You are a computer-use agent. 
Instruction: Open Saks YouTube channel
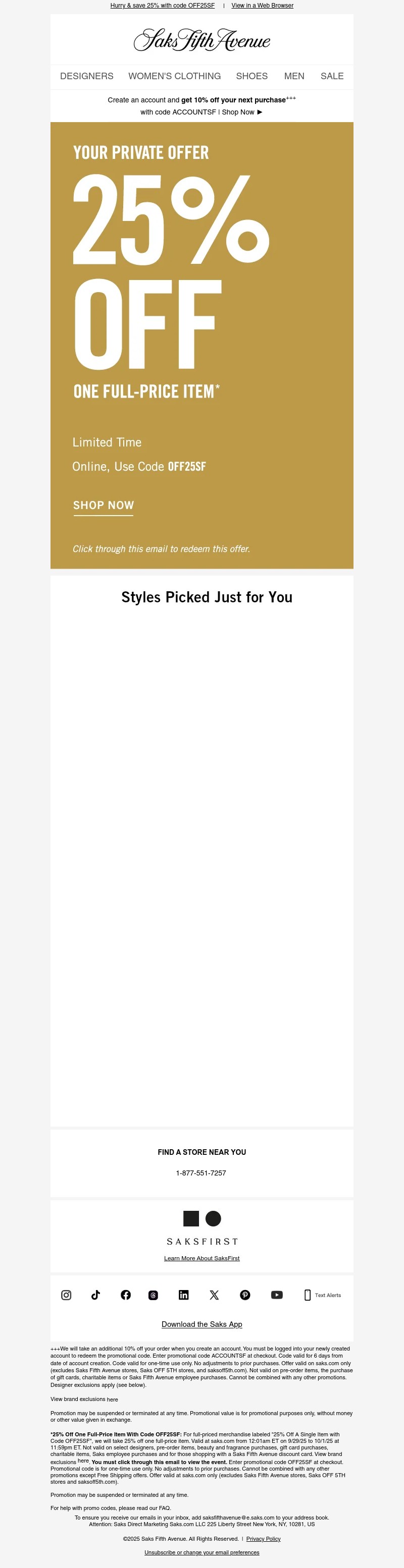click(277, 1295)
